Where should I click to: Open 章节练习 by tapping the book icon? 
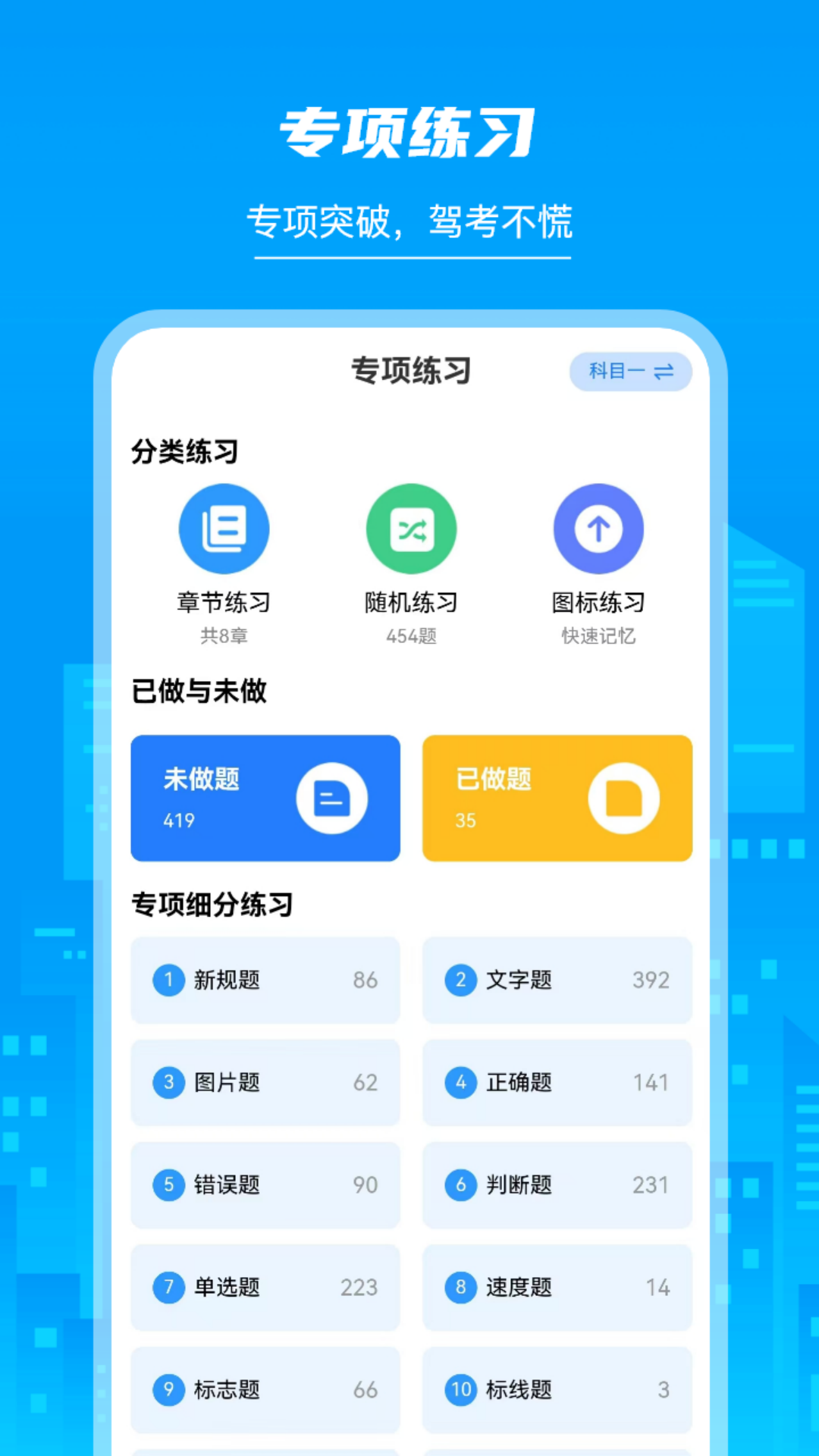tap(224, 528)
